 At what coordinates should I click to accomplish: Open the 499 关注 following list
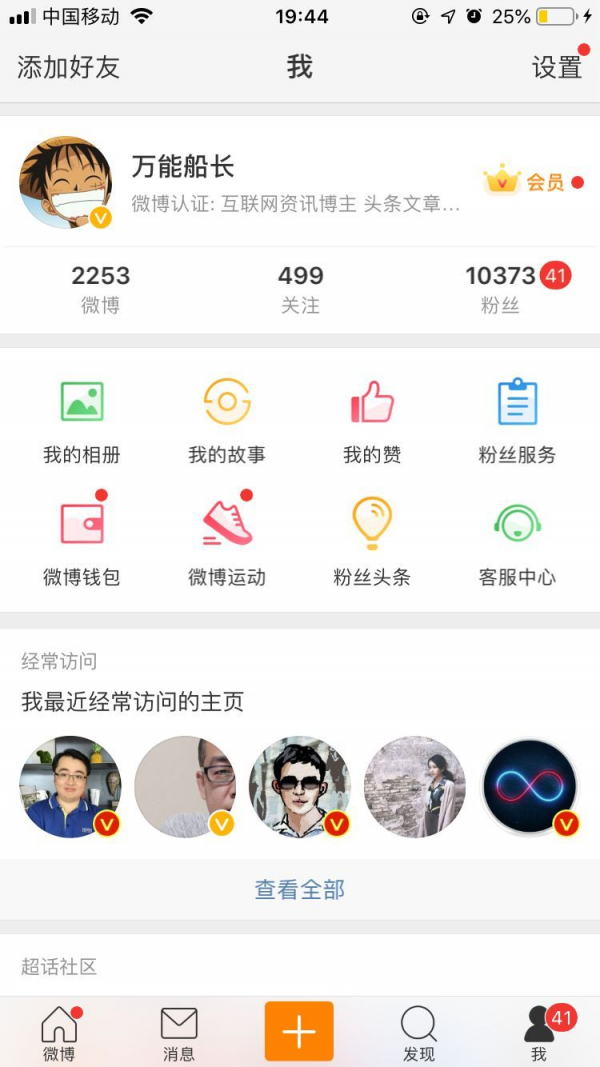pyautogui.click(x=300, y=289)
